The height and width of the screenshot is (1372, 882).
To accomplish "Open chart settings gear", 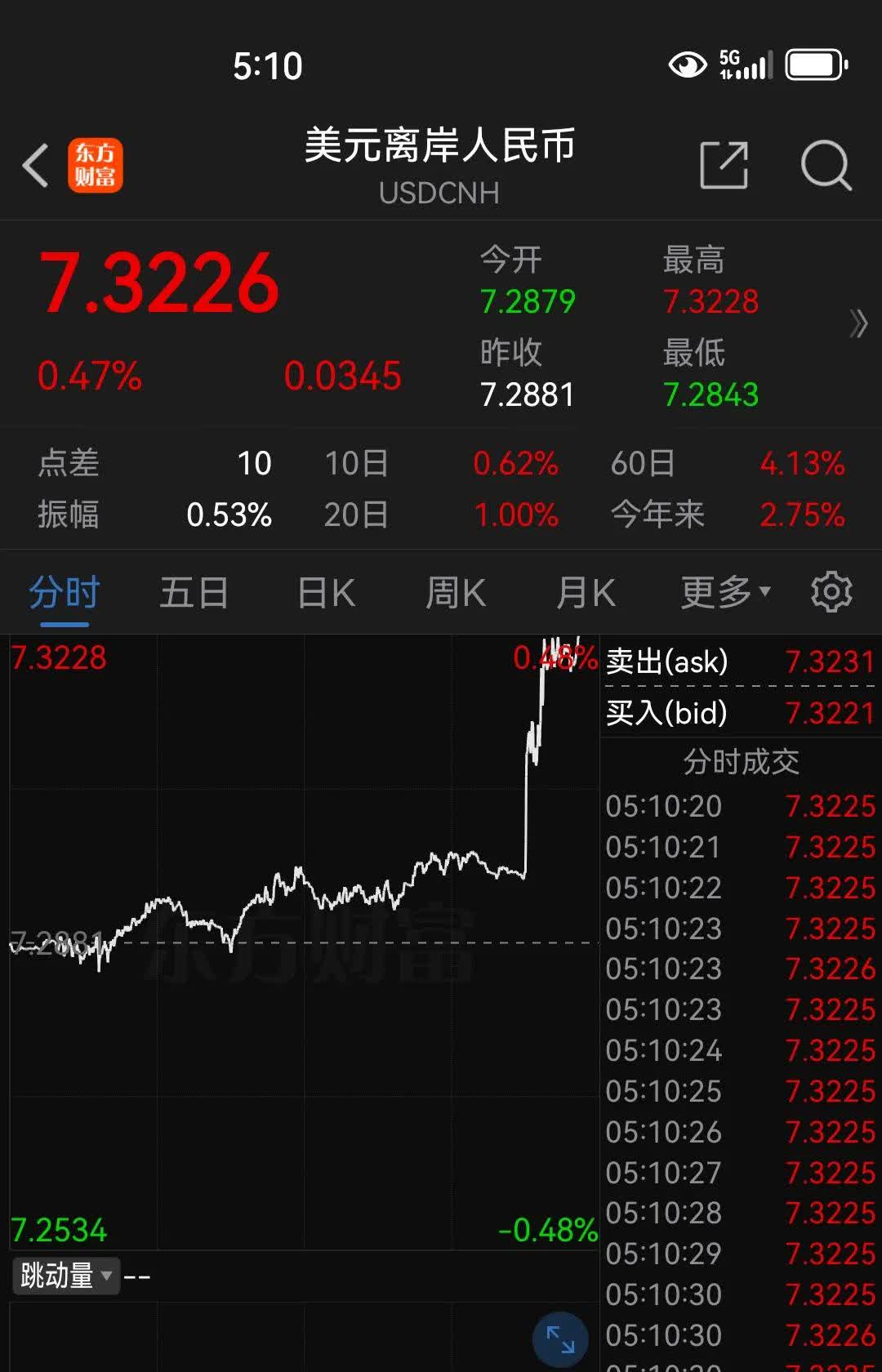I will tap(831, 592).
